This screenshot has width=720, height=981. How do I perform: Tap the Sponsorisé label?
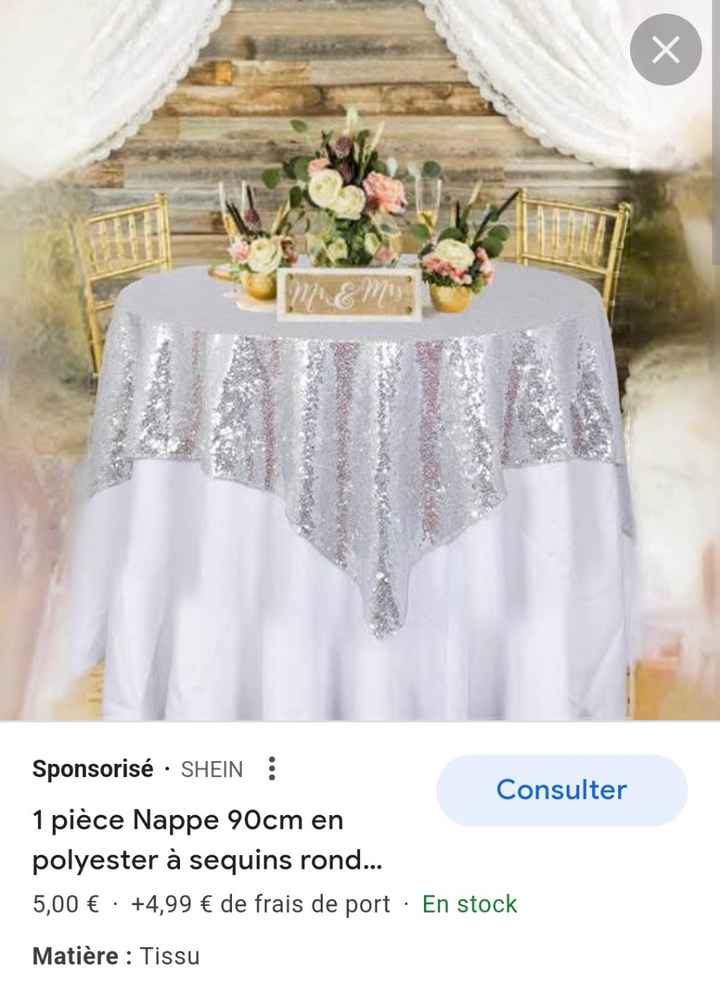(x=95, y=769)
